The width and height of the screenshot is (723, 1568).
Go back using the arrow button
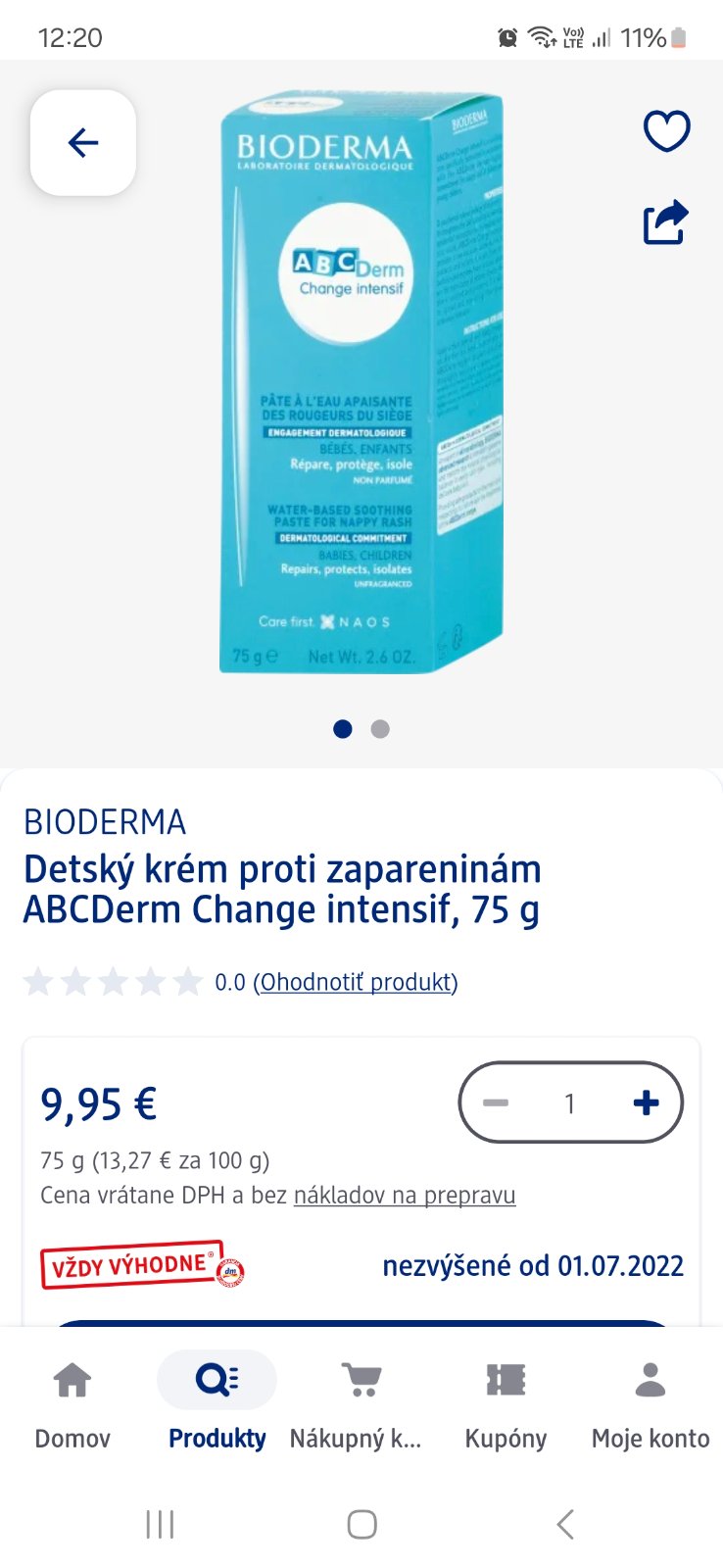click(x=83, y=143)
